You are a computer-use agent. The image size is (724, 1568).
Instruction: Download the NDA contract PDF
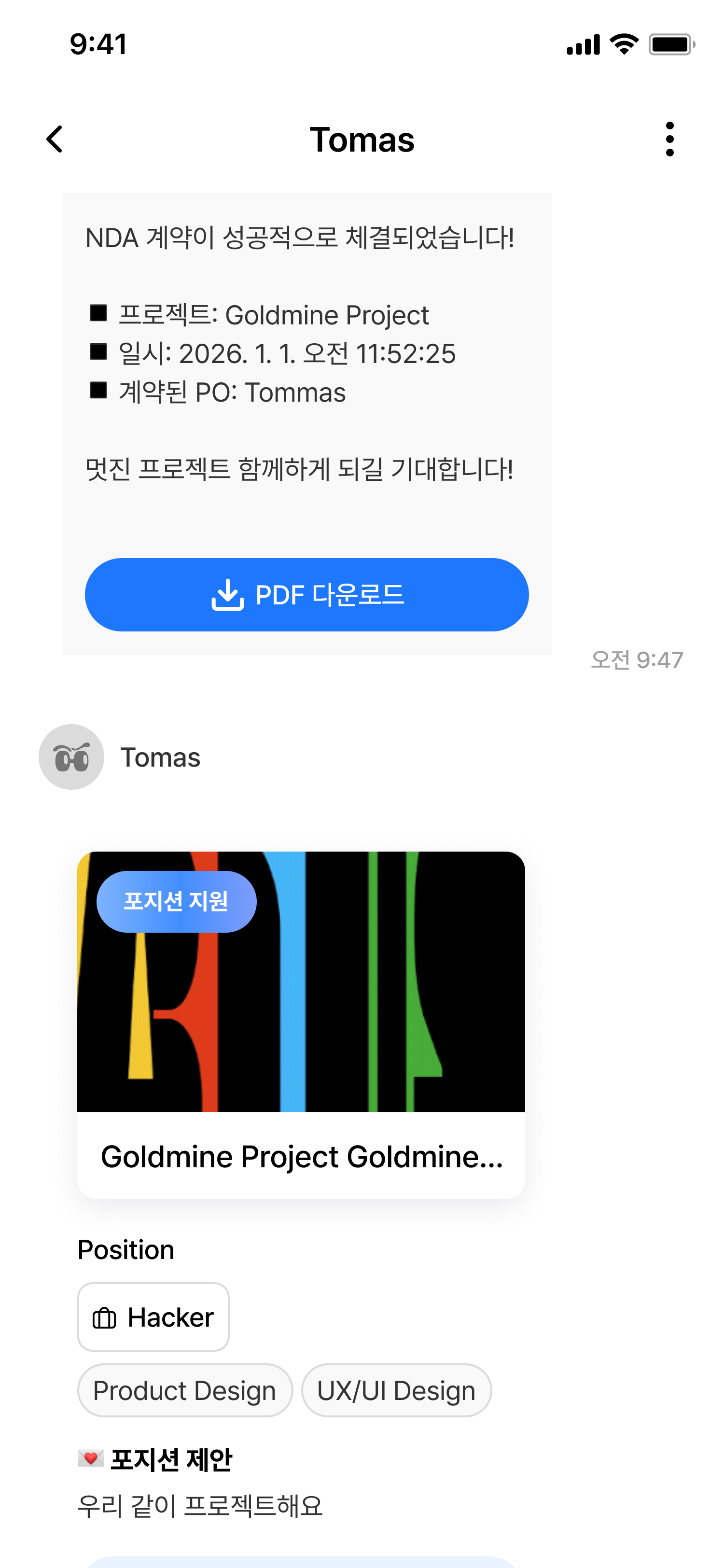(306, 595)
